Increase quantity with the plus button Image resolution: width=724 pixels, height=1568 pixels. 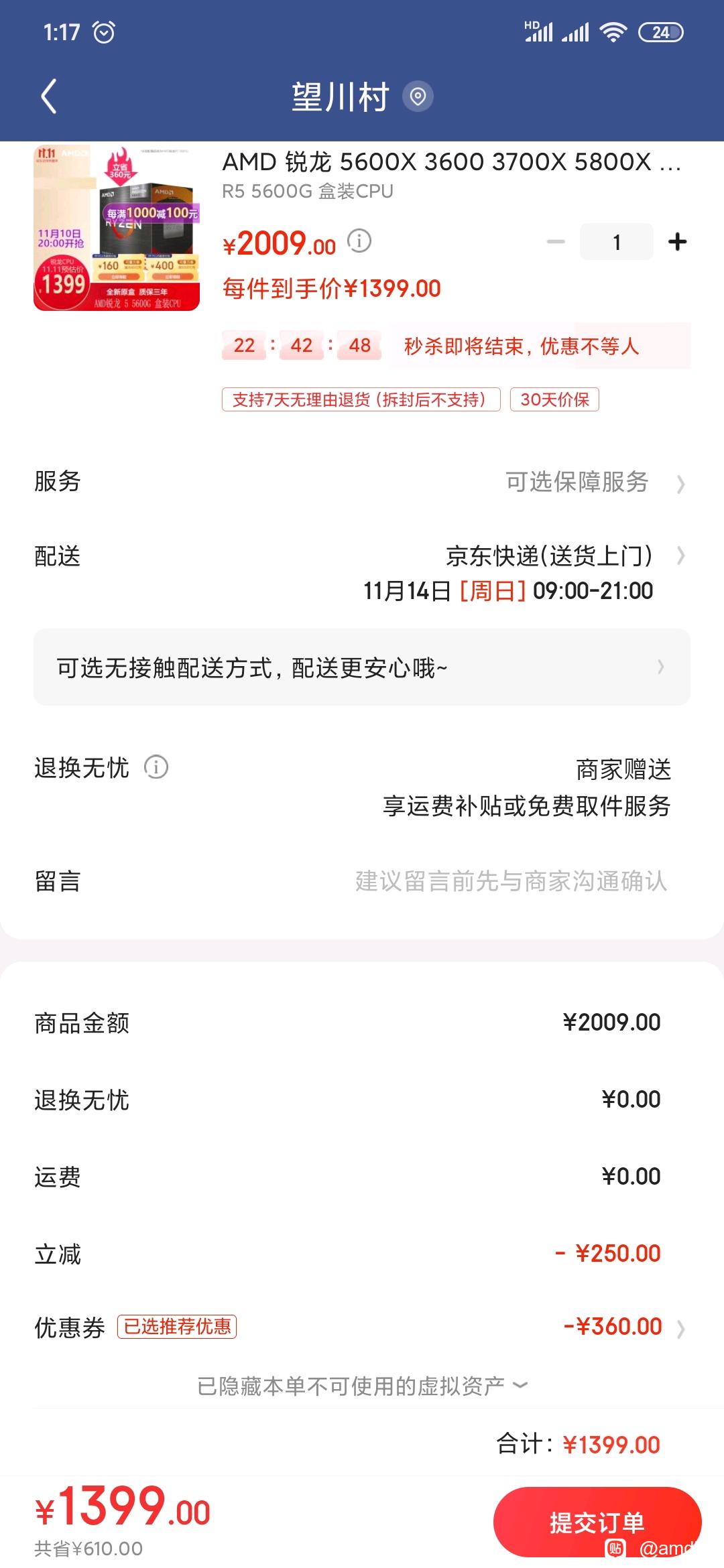[678, 242]
